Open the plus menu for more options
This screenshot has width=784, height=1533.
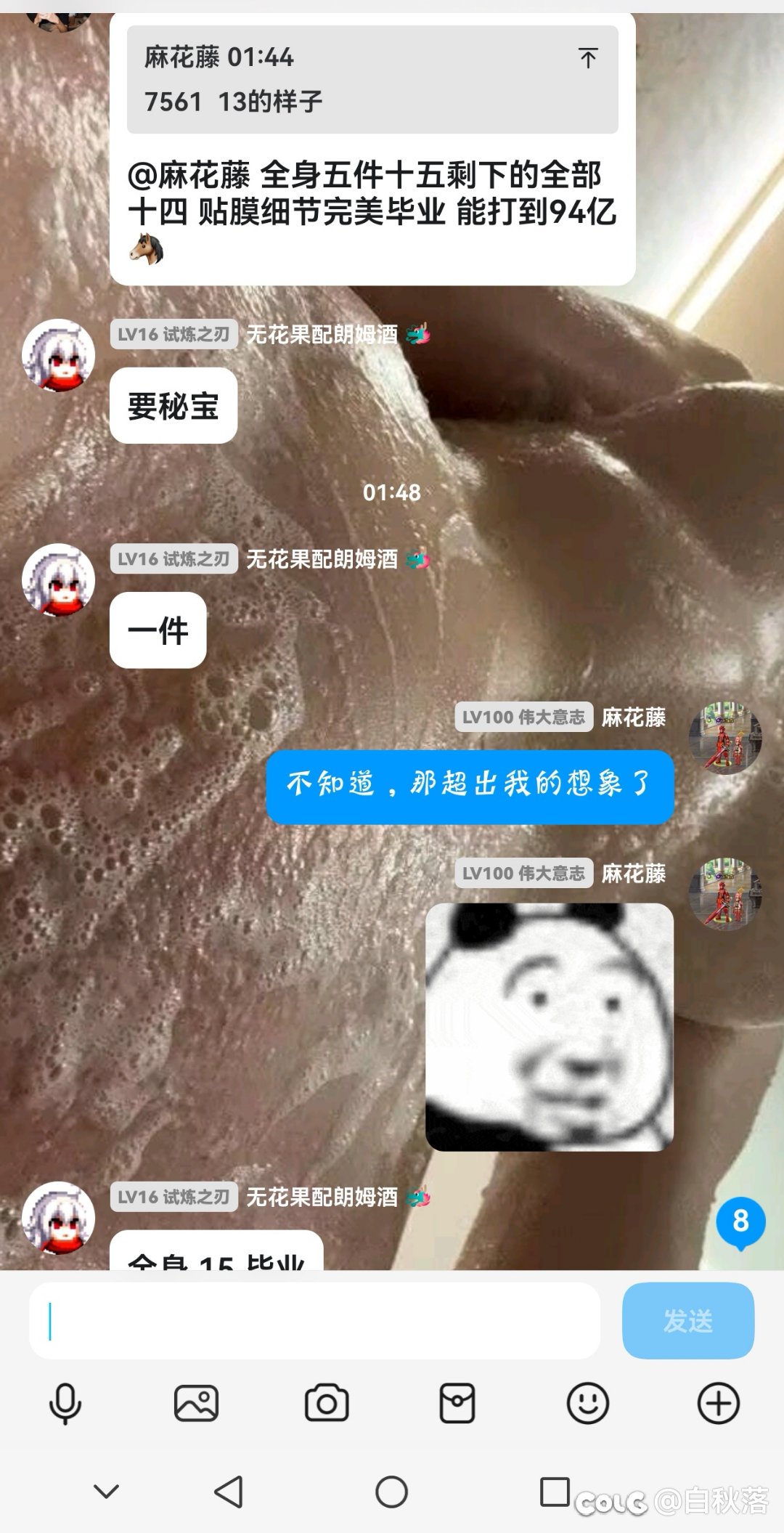[718, 1403]
